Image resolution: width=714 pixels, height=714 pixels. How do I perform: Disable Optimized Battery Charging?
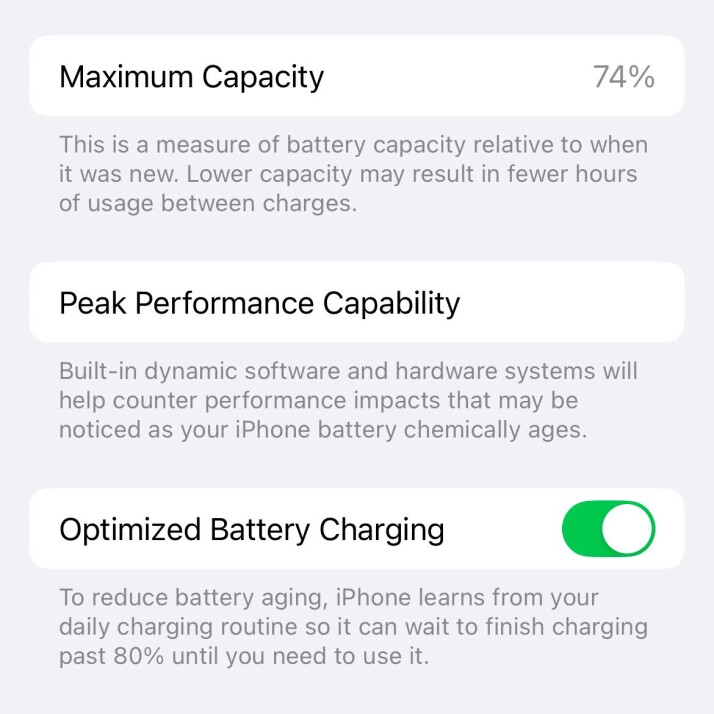[x=608, y=529]
